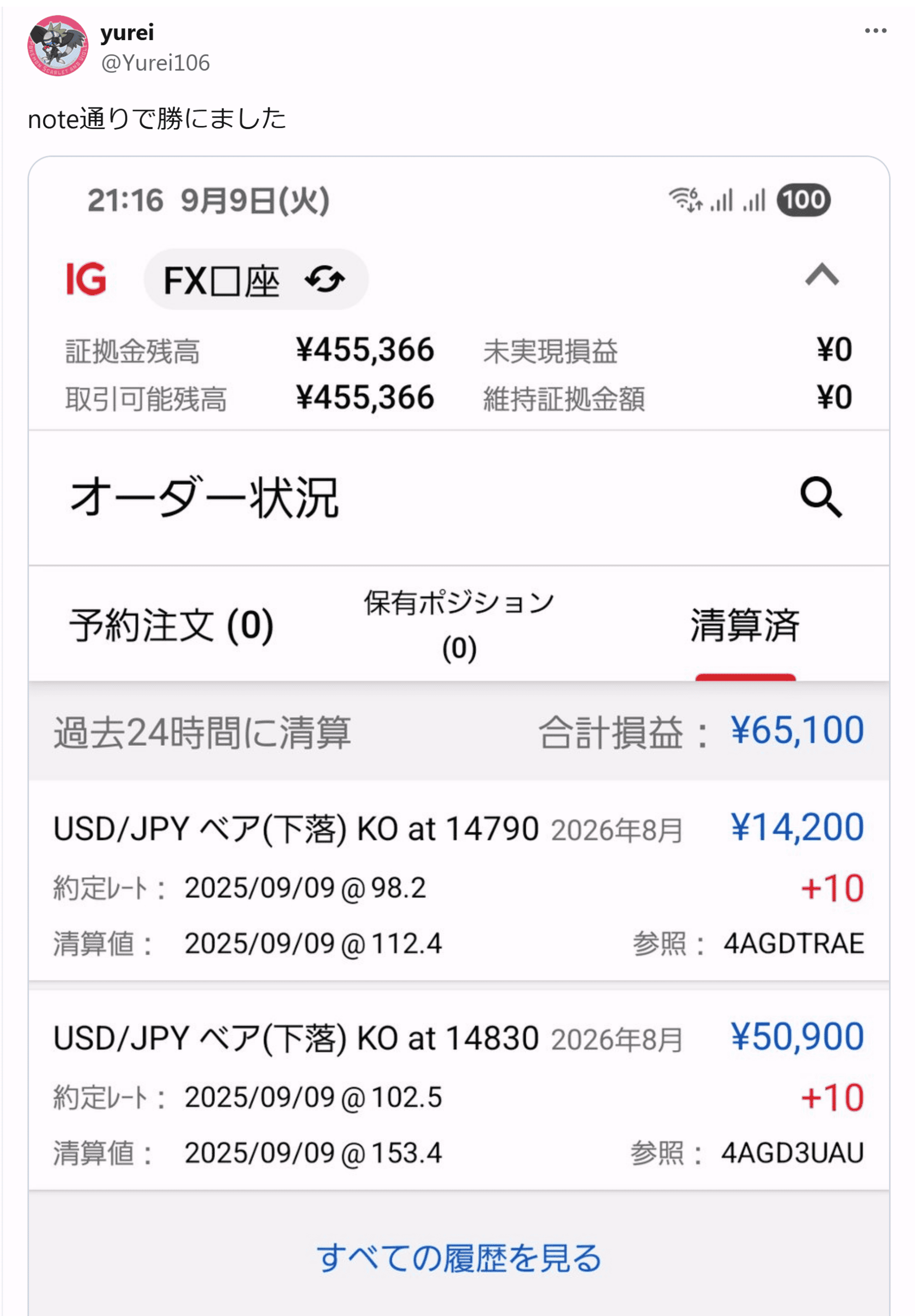Visit the @Yurei106 profile via handle

point(155,63)
